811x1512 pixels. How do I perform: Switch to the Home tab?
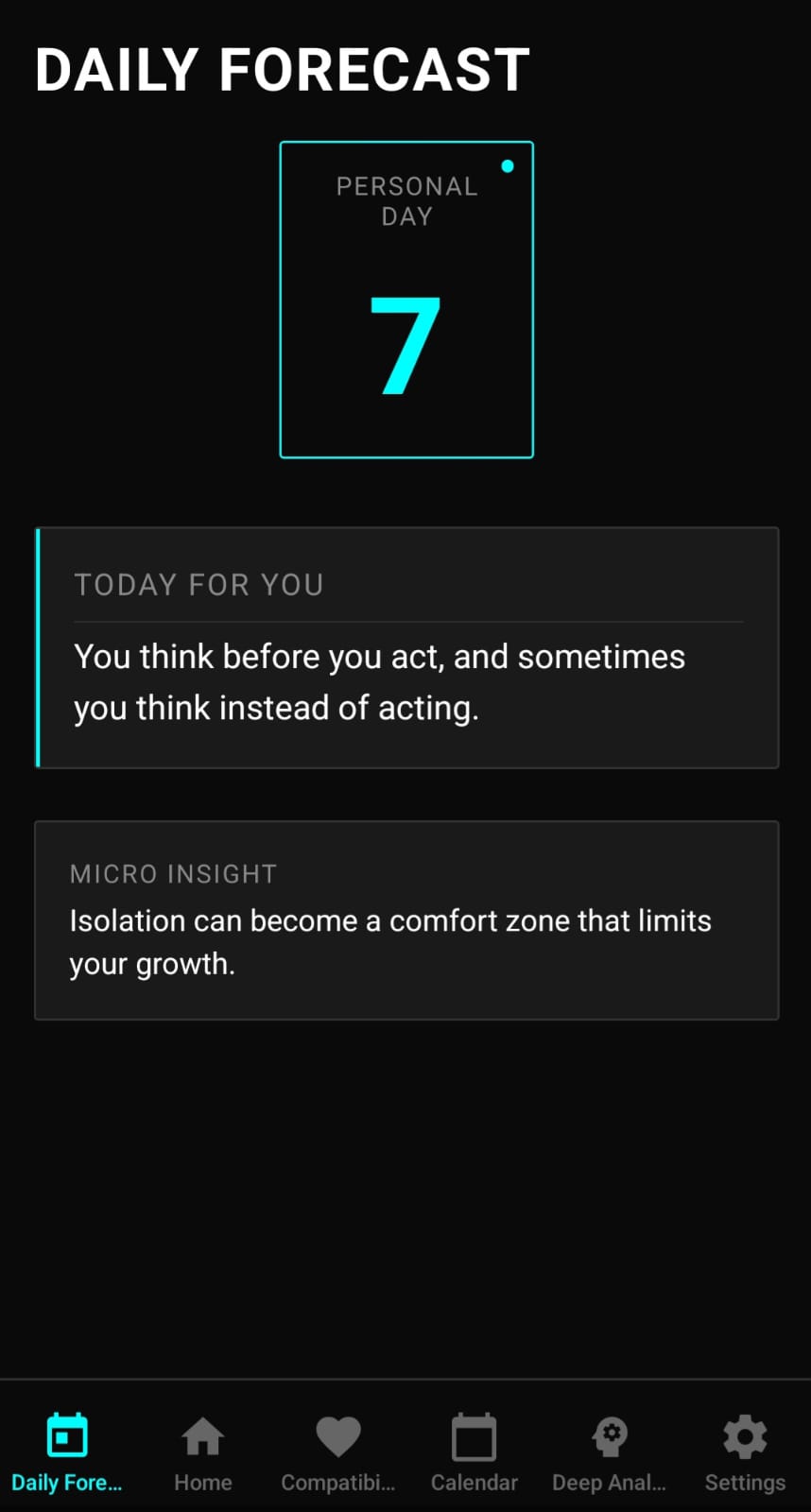pyautogui.click(x=202, y=1451)
